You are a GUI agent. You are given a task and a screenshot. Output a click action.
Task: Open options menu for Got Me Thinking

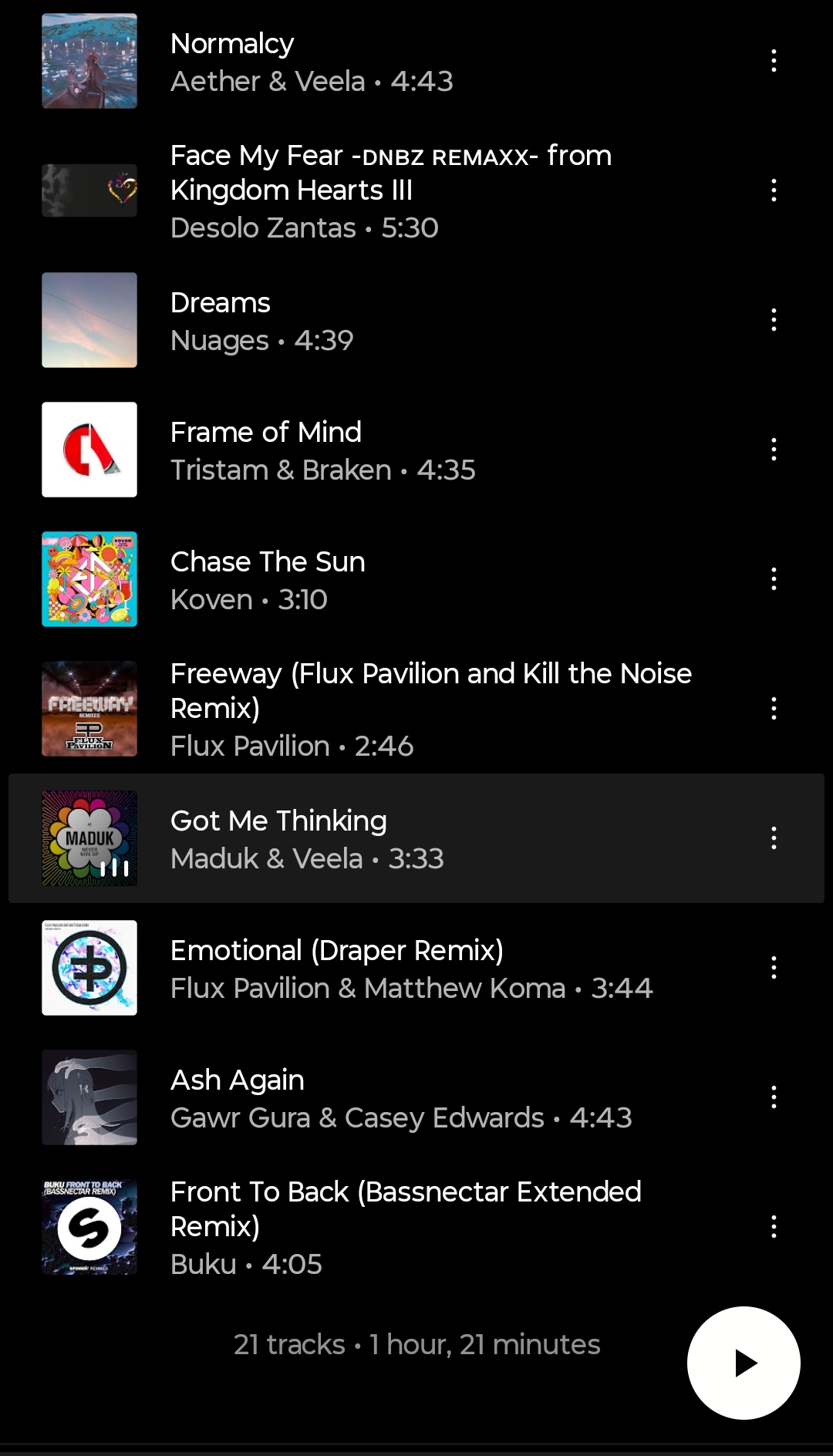coord(774,838)
